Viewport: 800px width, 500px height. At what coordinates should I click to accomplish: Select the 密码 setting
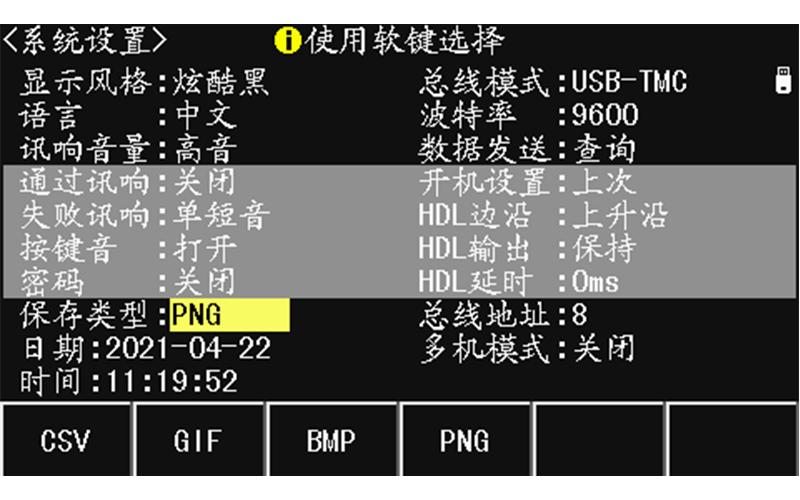[205, 281]
